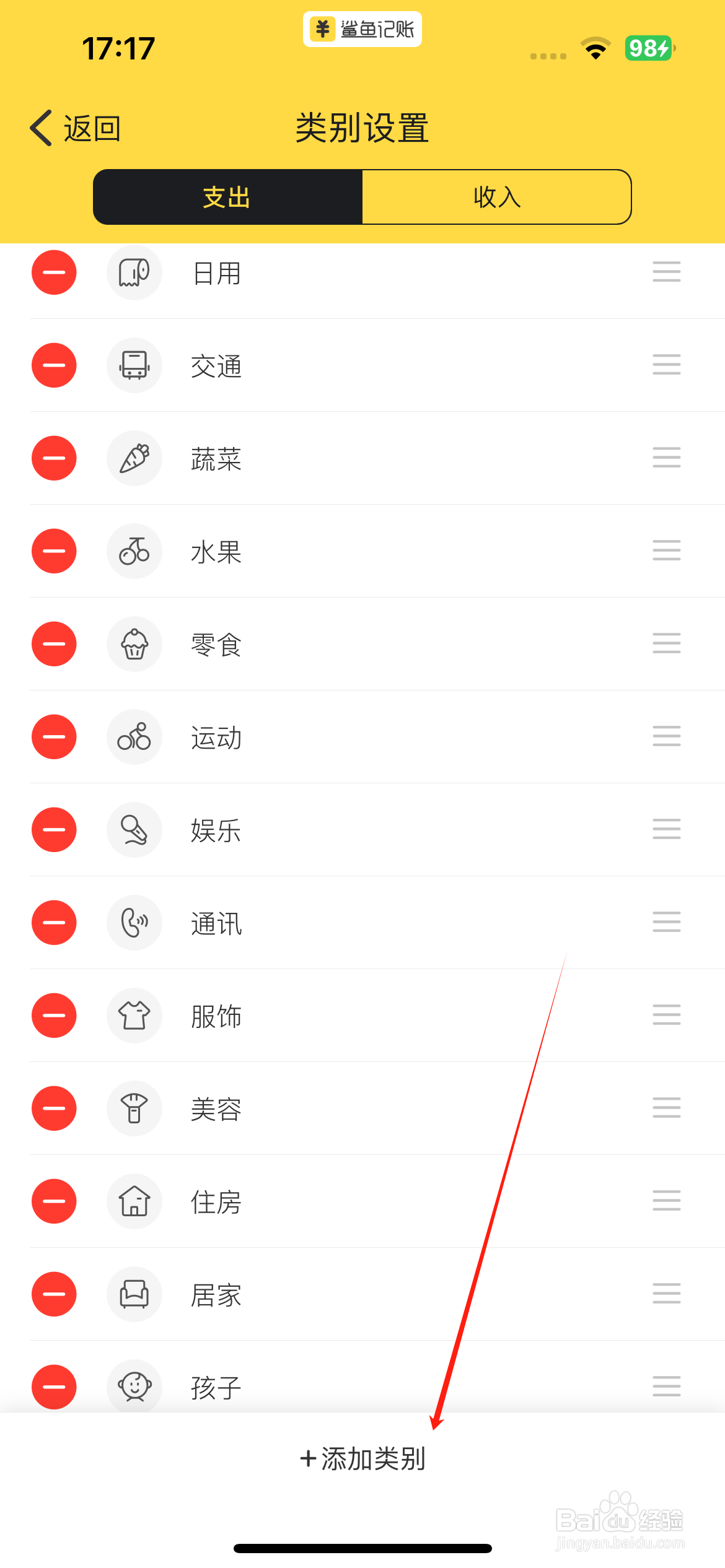Viewport: 725px width, 1568px height.
Task: Tap the 水果 cherry fruit icon
Action: click(134, 551)
